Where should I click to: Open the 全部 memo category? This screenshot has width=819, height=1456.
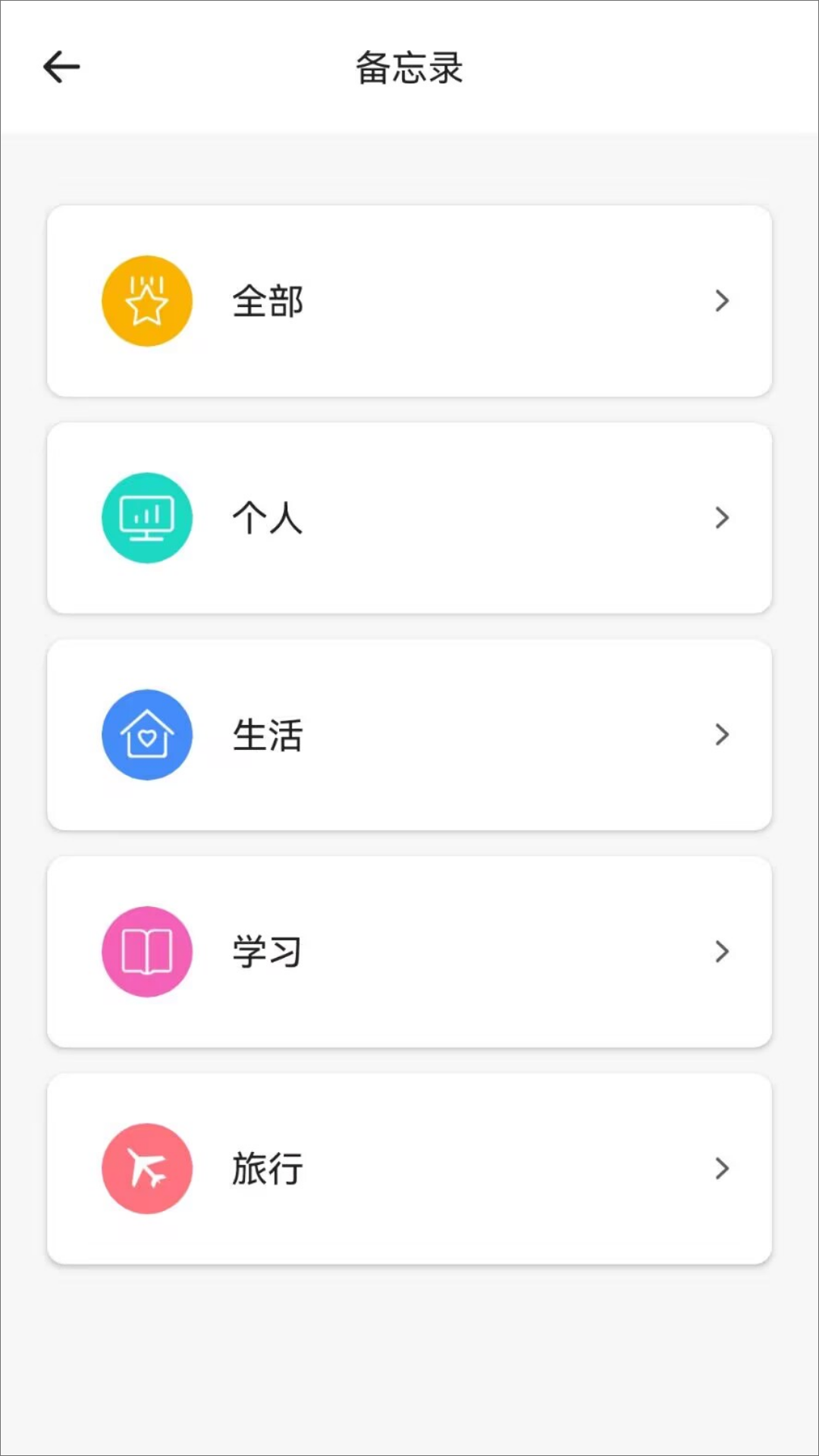409,300
